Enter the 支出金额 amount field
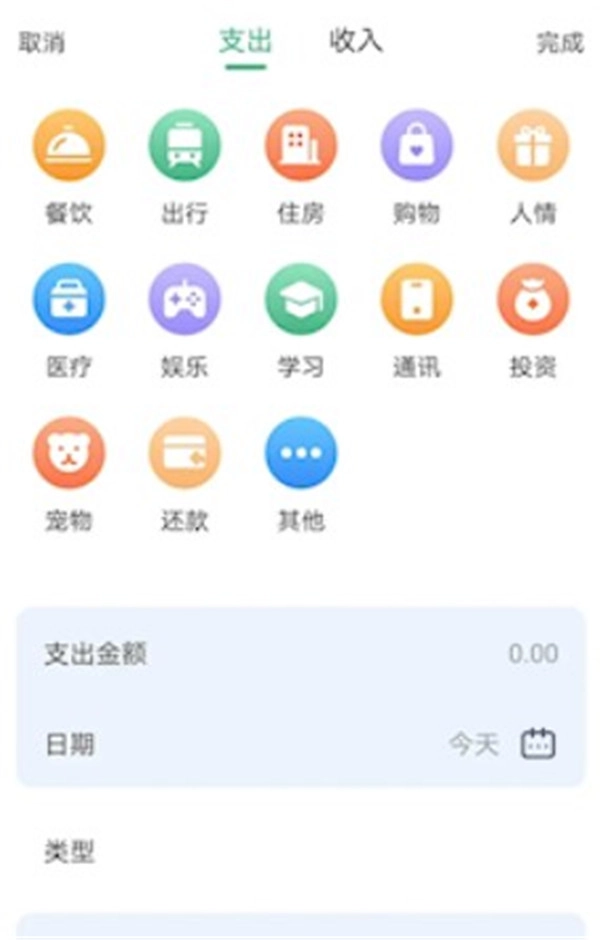 300,655
